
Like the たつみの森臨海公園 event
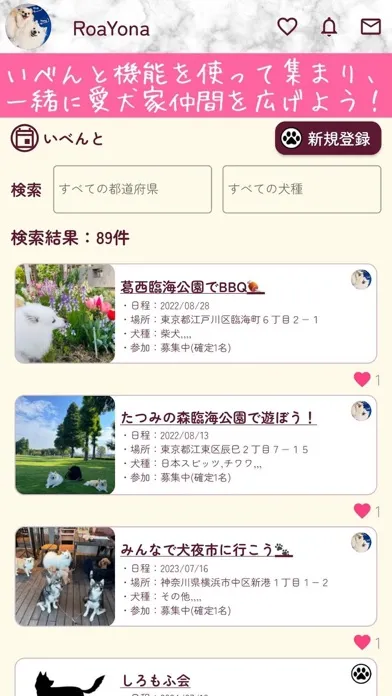point(362,511)
